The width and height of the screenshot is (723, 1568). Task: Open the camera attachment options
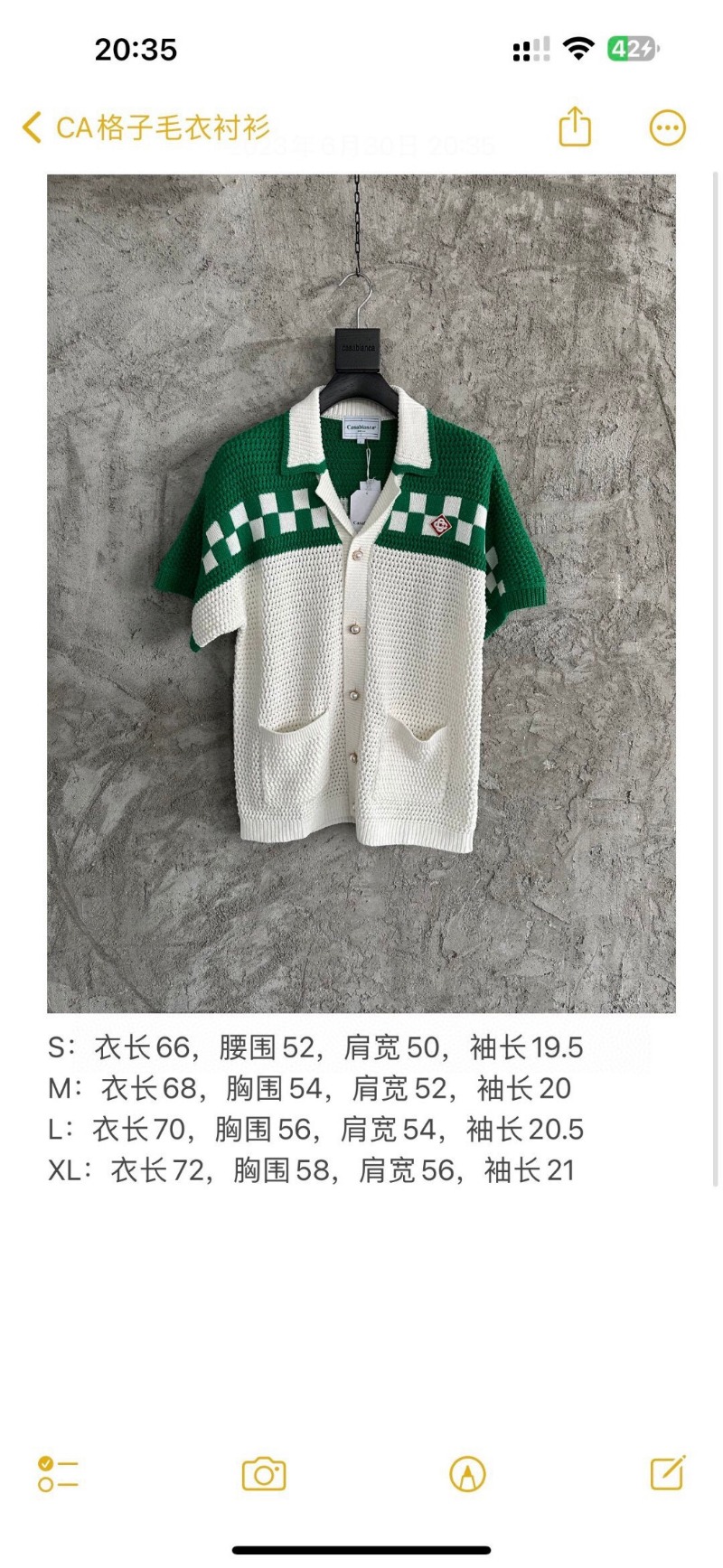(264, 1474)
